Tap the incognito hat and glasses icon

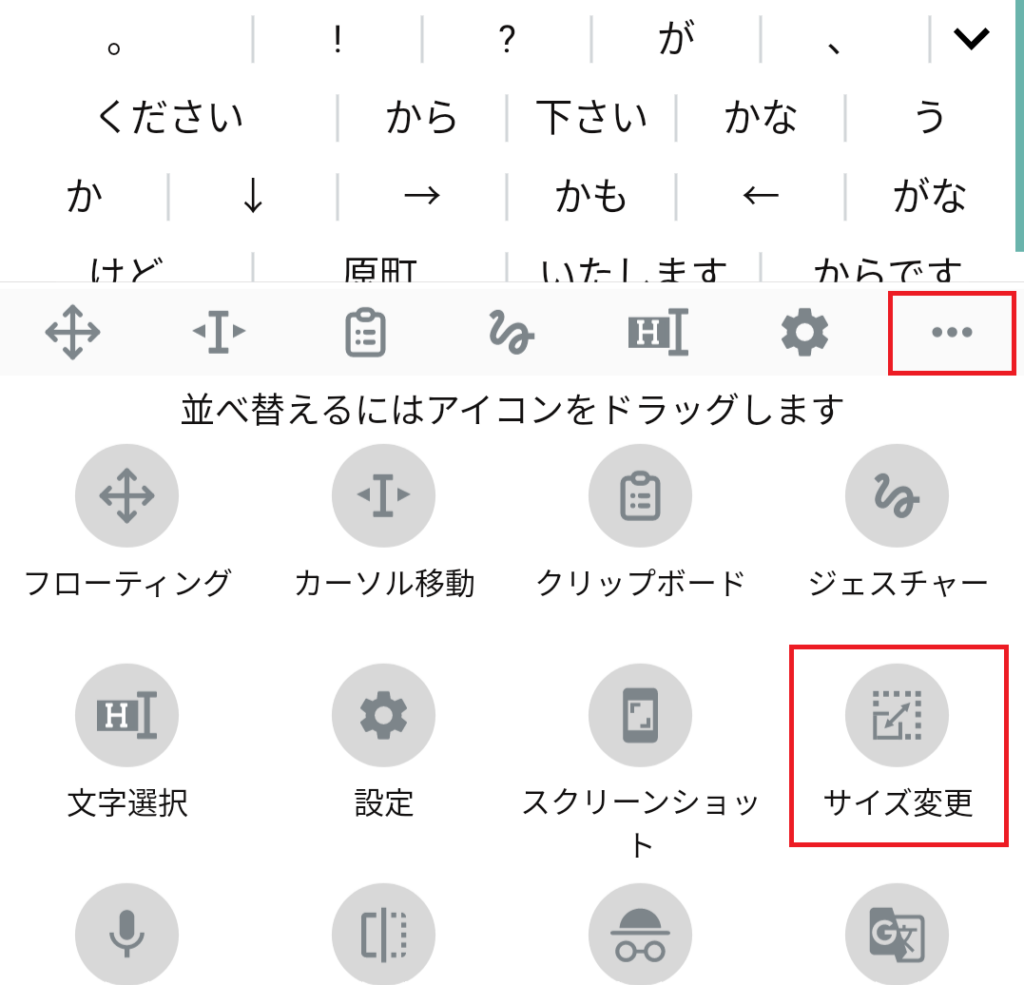coord(640,935)
